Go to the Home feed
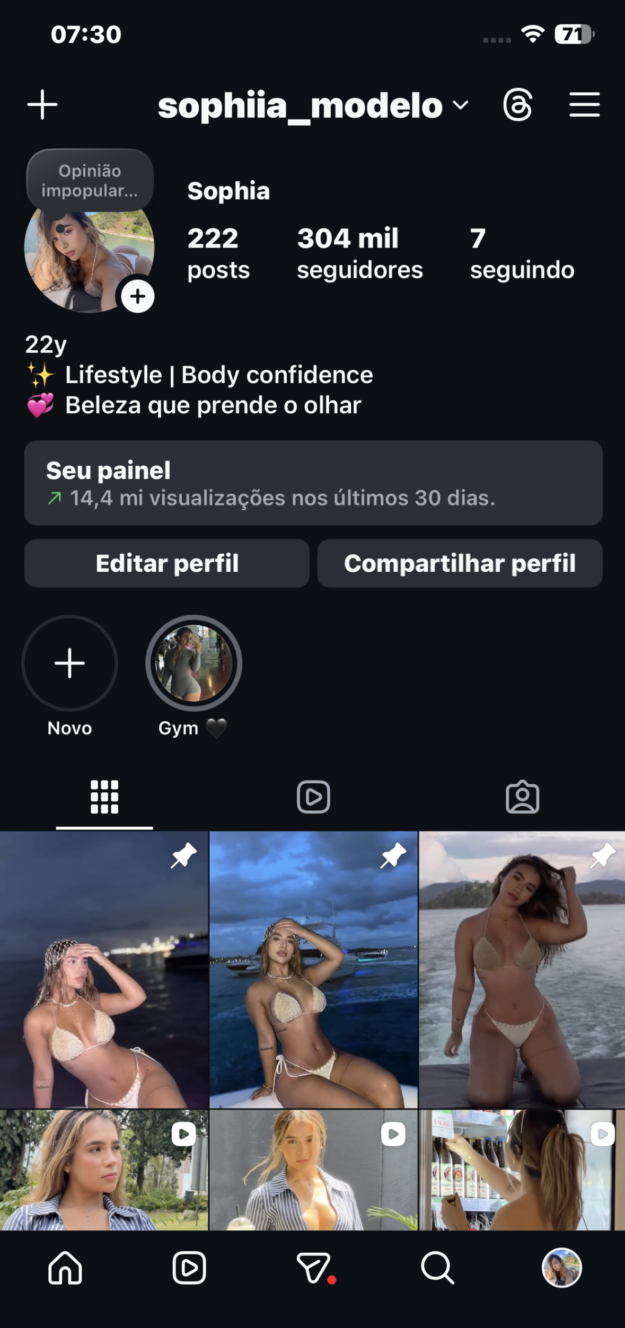Image resolution: width=625 pixels, height=1328 pixels. point(65,1268)
